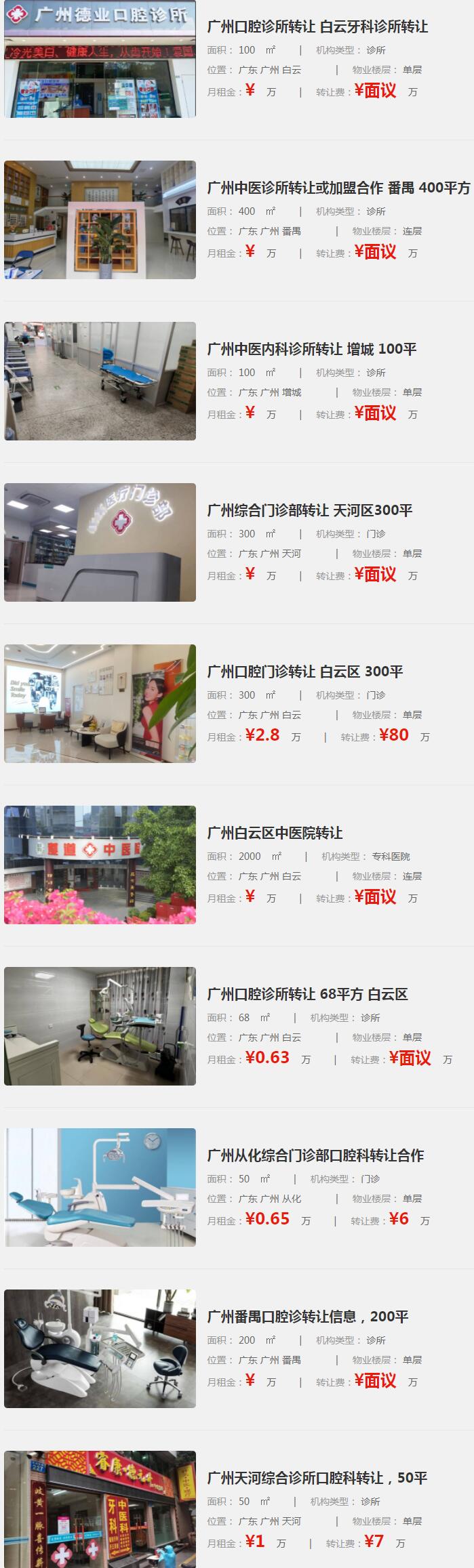Open 广州番禺口腔诊转让信息，200平 listing
This screenshot has height=1568, width=474.
point(307,1317)
